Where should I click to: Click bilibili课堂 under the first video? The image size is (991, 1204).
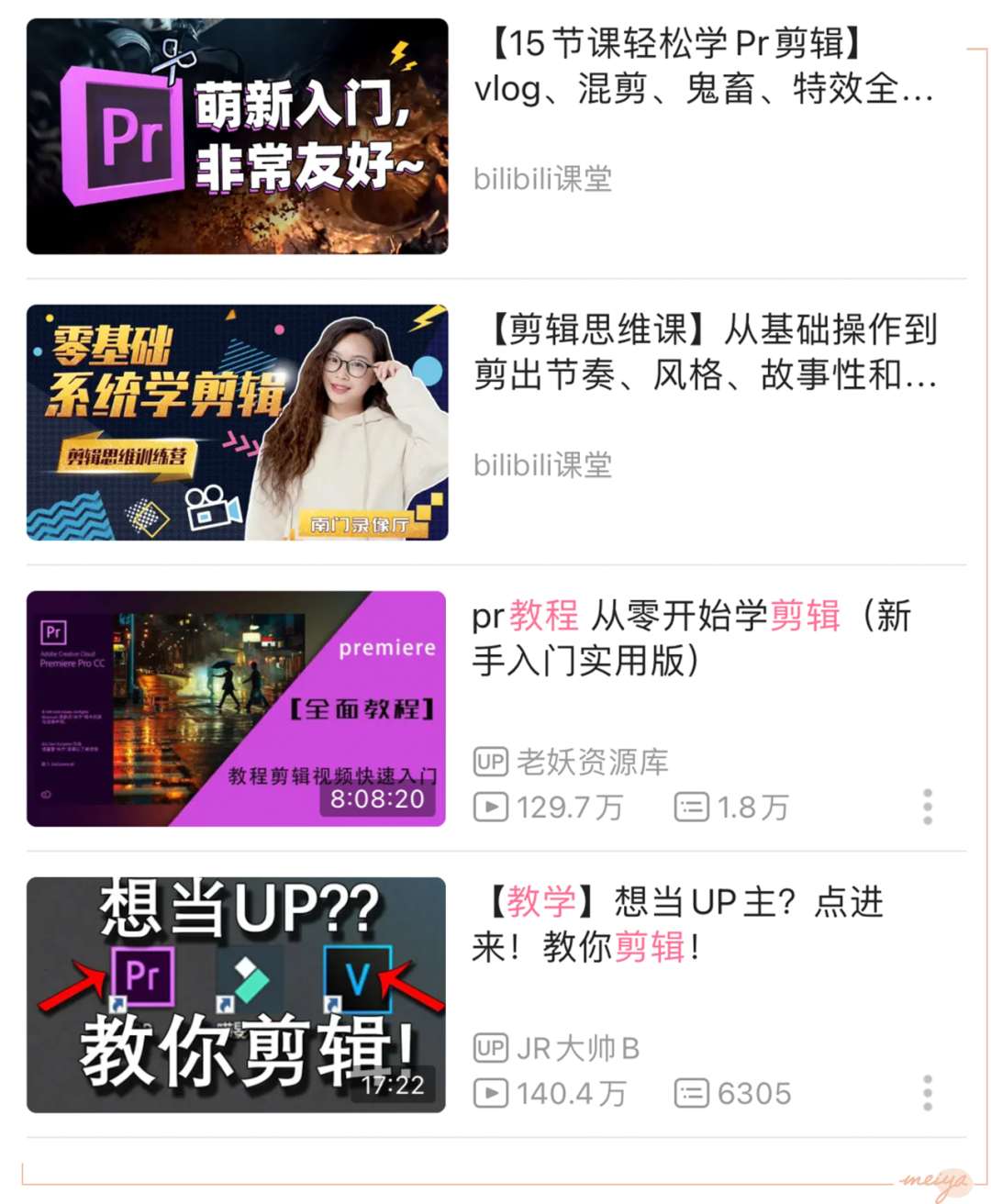[541, 179]
